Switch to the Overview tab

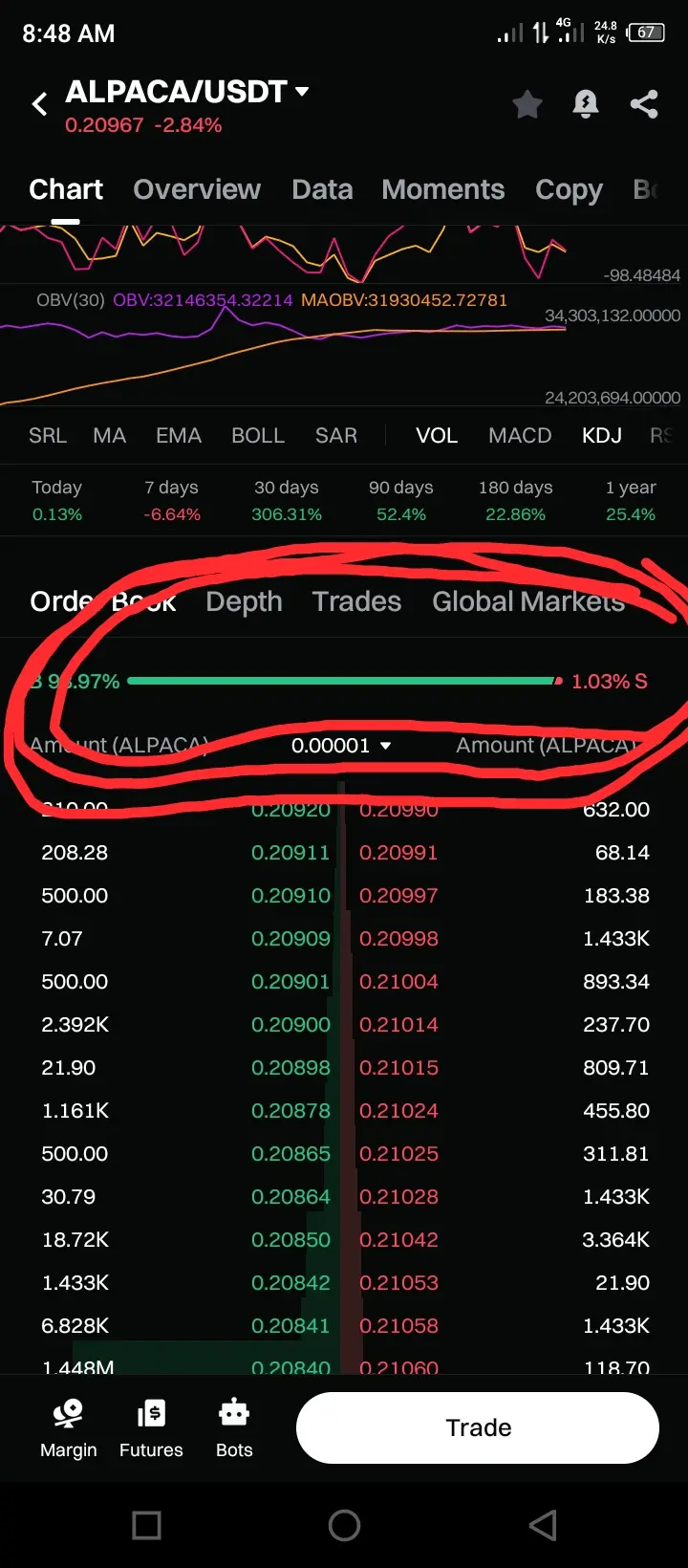(x=197, y=189)
